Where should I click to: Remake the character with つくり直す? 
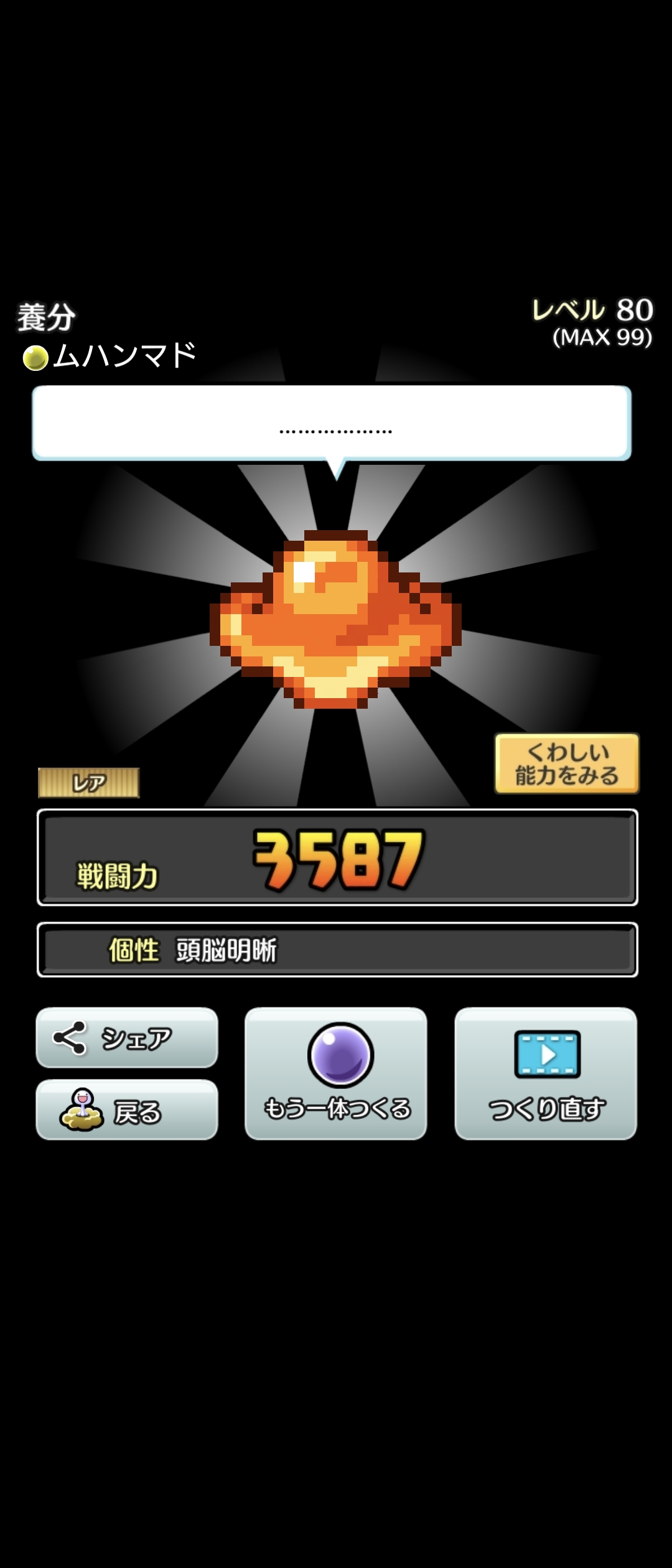pyautogui.click(x=546, y=1074)
